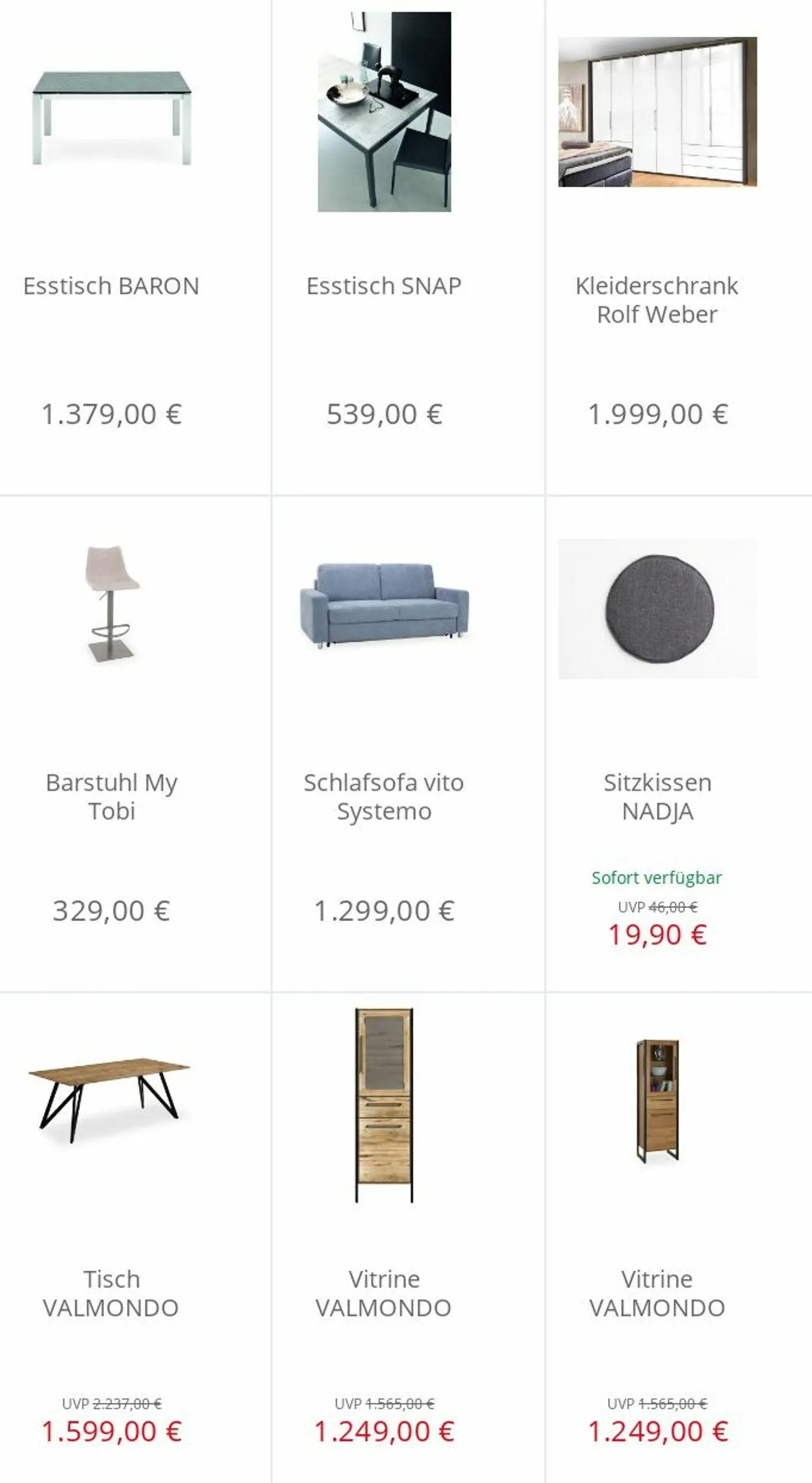Viewport: 812px width, 1483px height.
Task: Open the Vitrine VALMONDO with frosted glass door
Action: 384,1293
